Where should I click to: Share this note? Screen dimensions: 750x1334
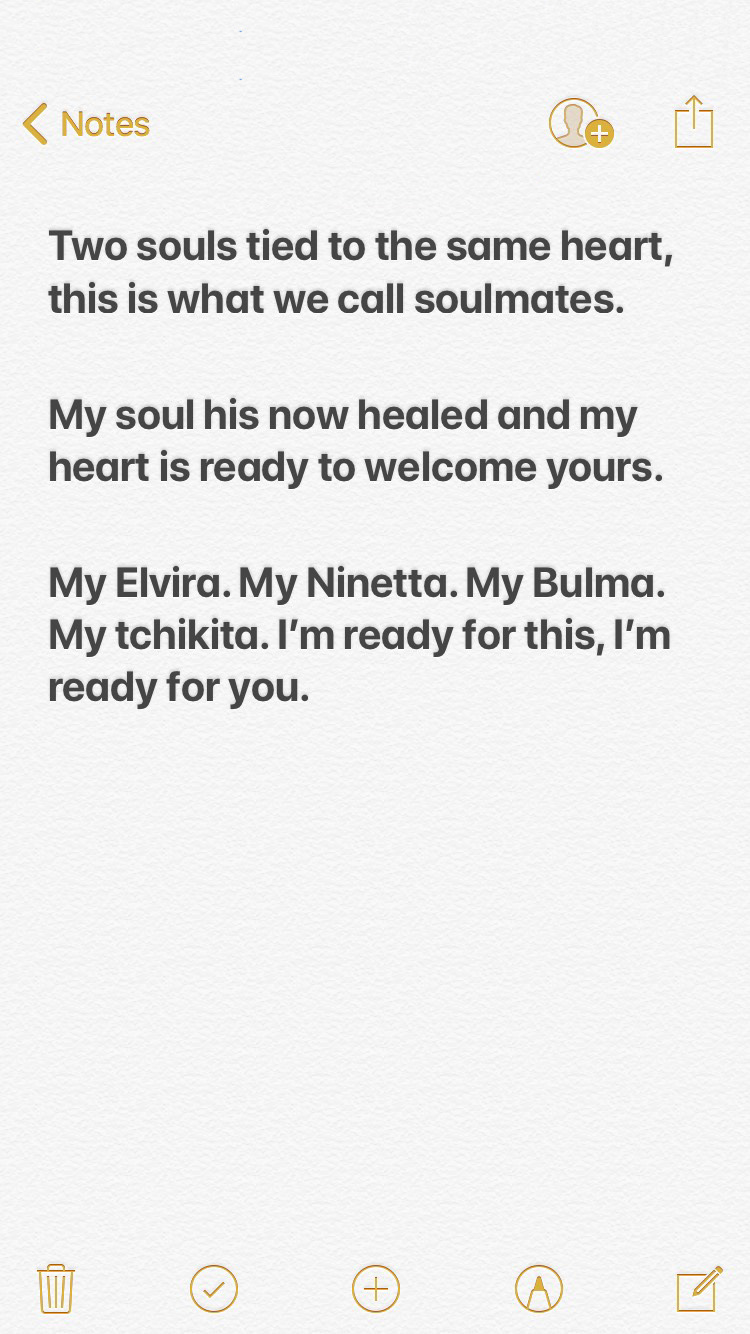click(x=694, y=122)
